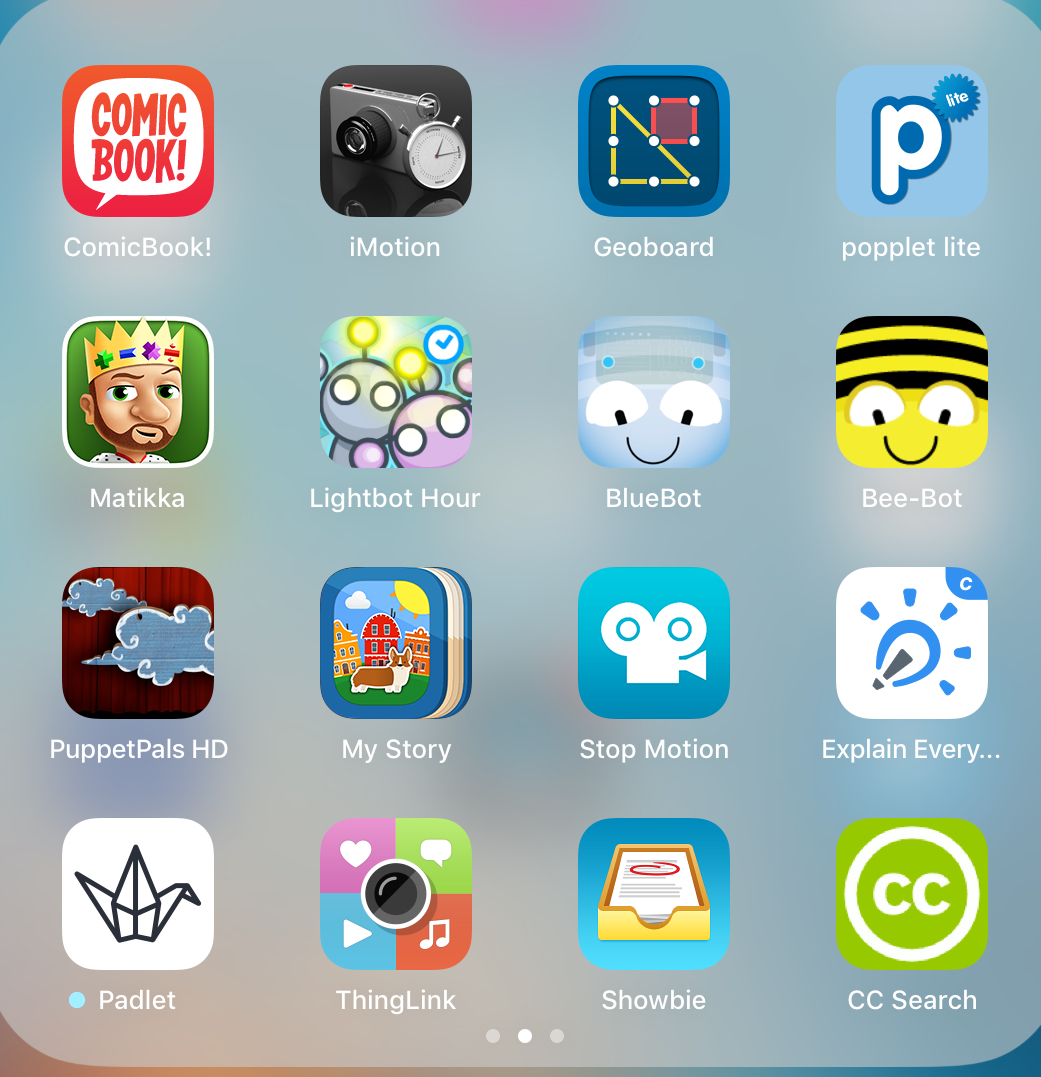
Task: Launch the My Story app
Action: click(x=395, y=643)
